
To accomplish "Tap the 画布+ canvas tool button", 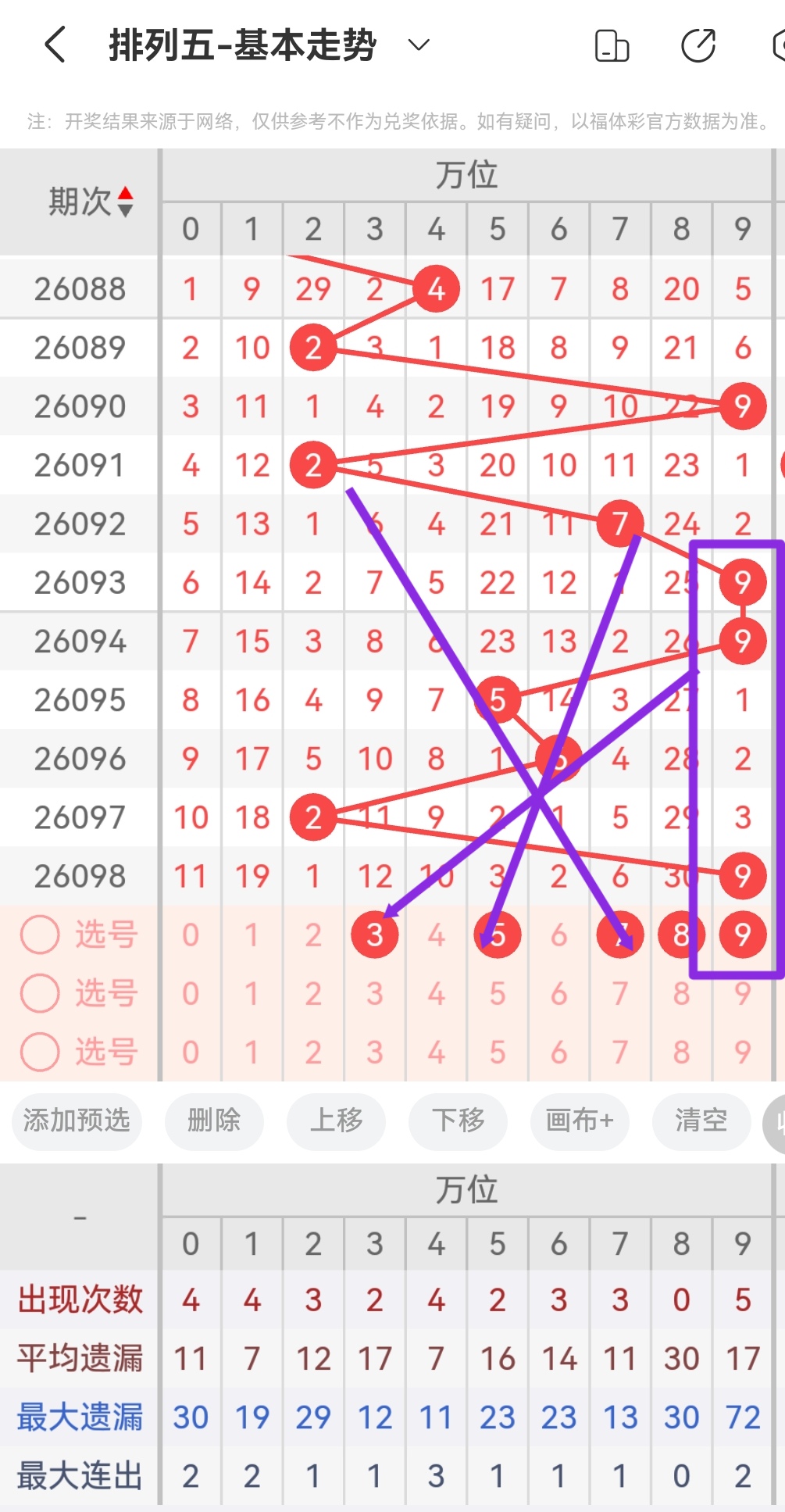I will click(579, 1122).
